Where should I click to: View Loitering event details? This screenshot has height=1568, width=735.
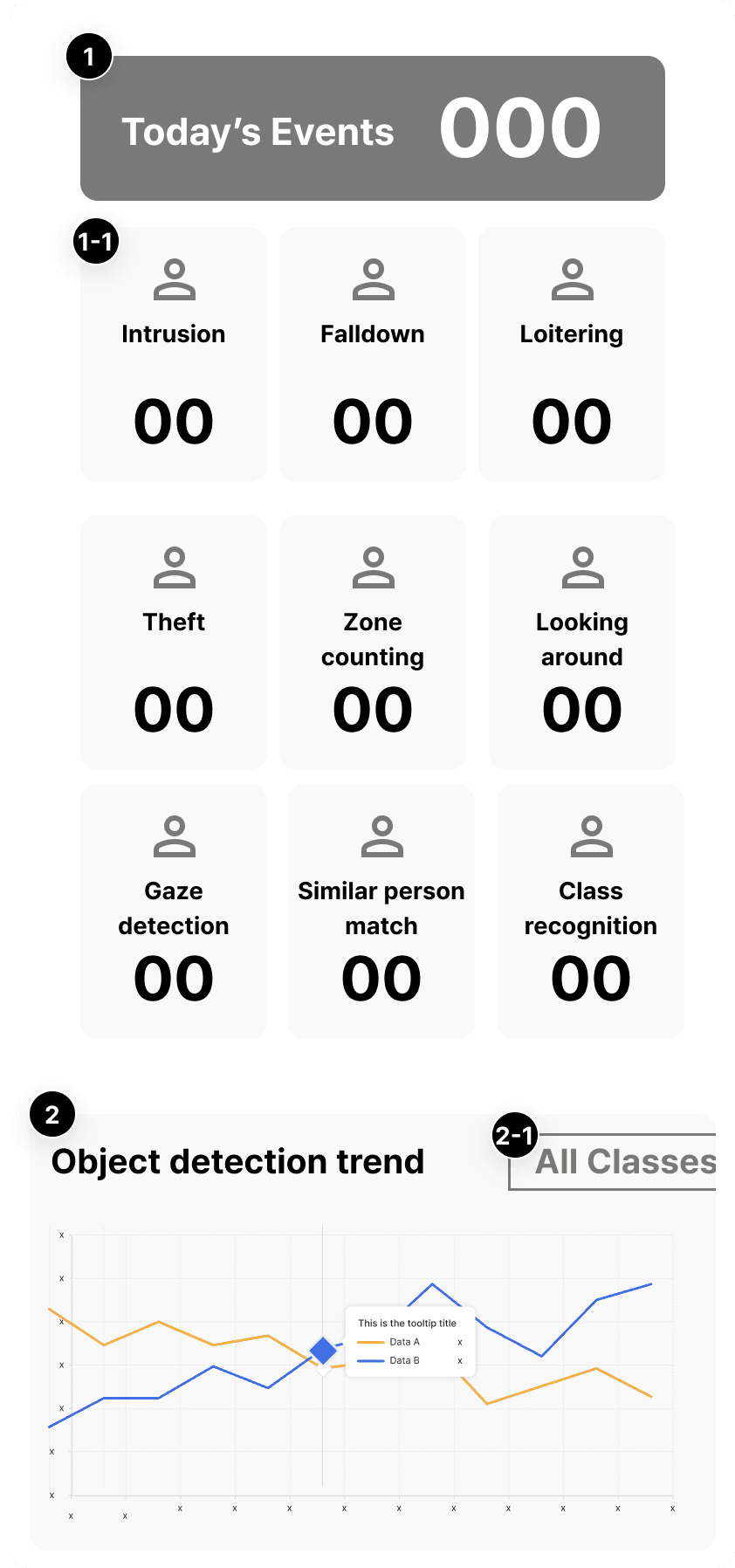[572, 354]
